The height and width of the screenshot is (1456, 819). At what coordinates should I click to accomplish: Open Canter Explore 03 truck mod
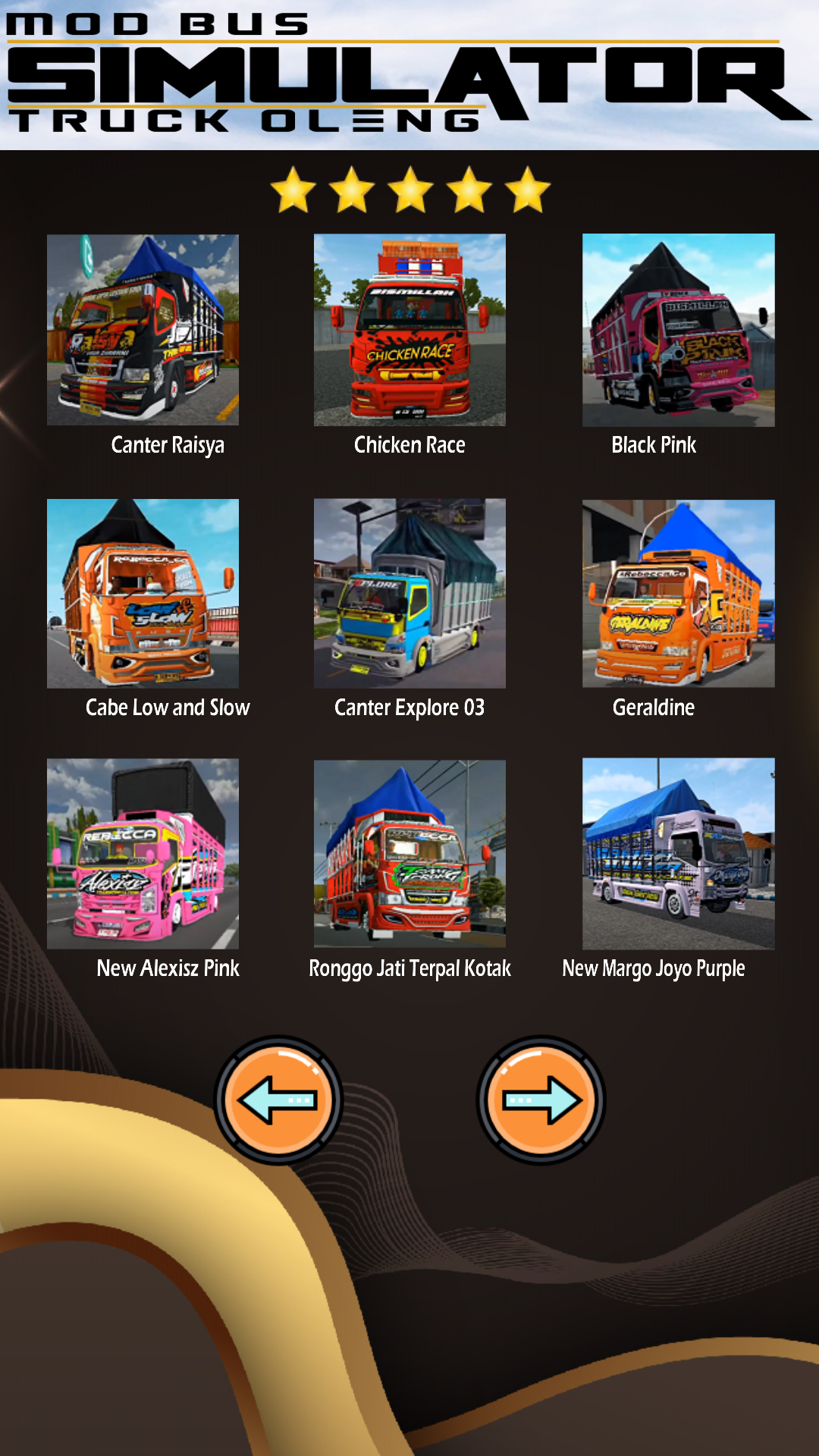[x=409, y=594]
